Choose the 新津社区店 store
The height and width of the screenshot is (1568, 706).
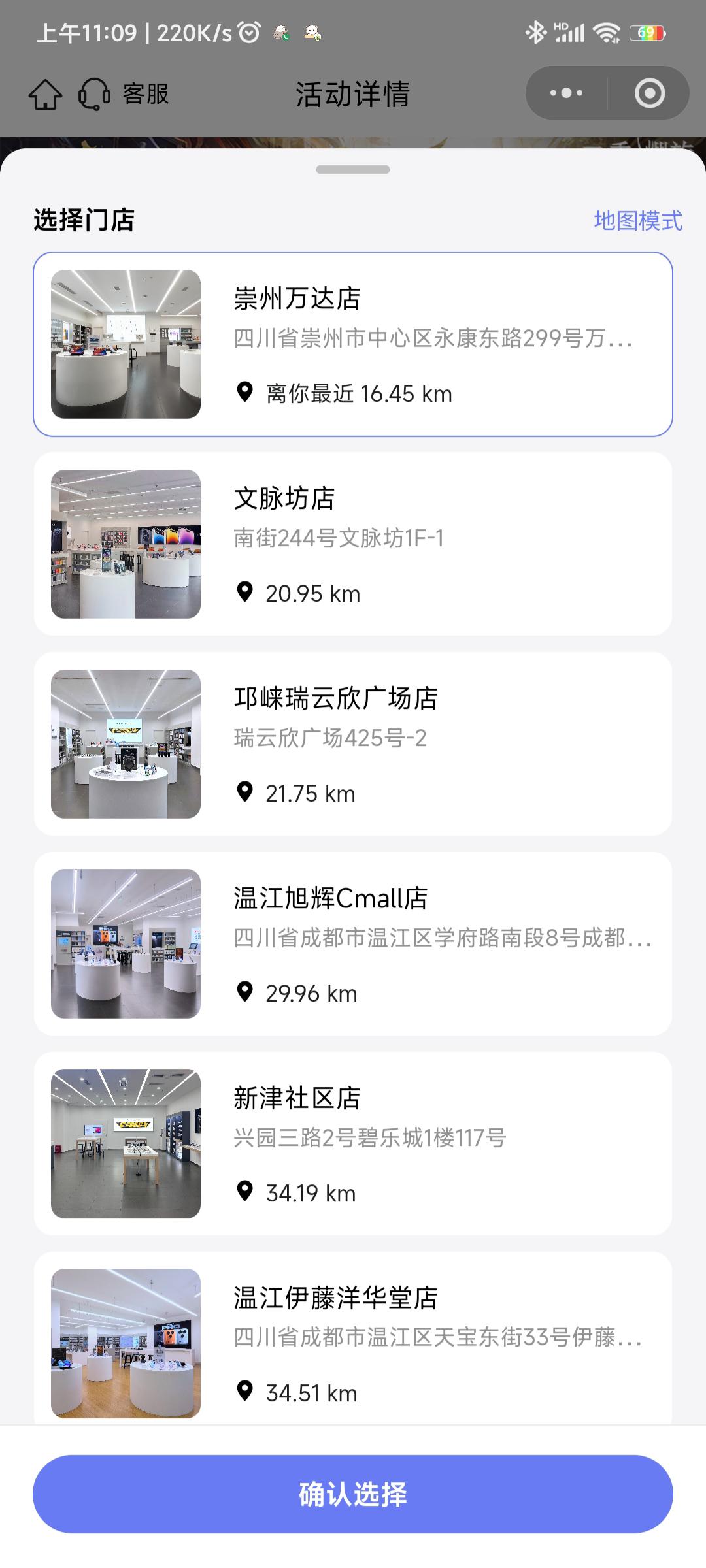[x=353, y=1144]
